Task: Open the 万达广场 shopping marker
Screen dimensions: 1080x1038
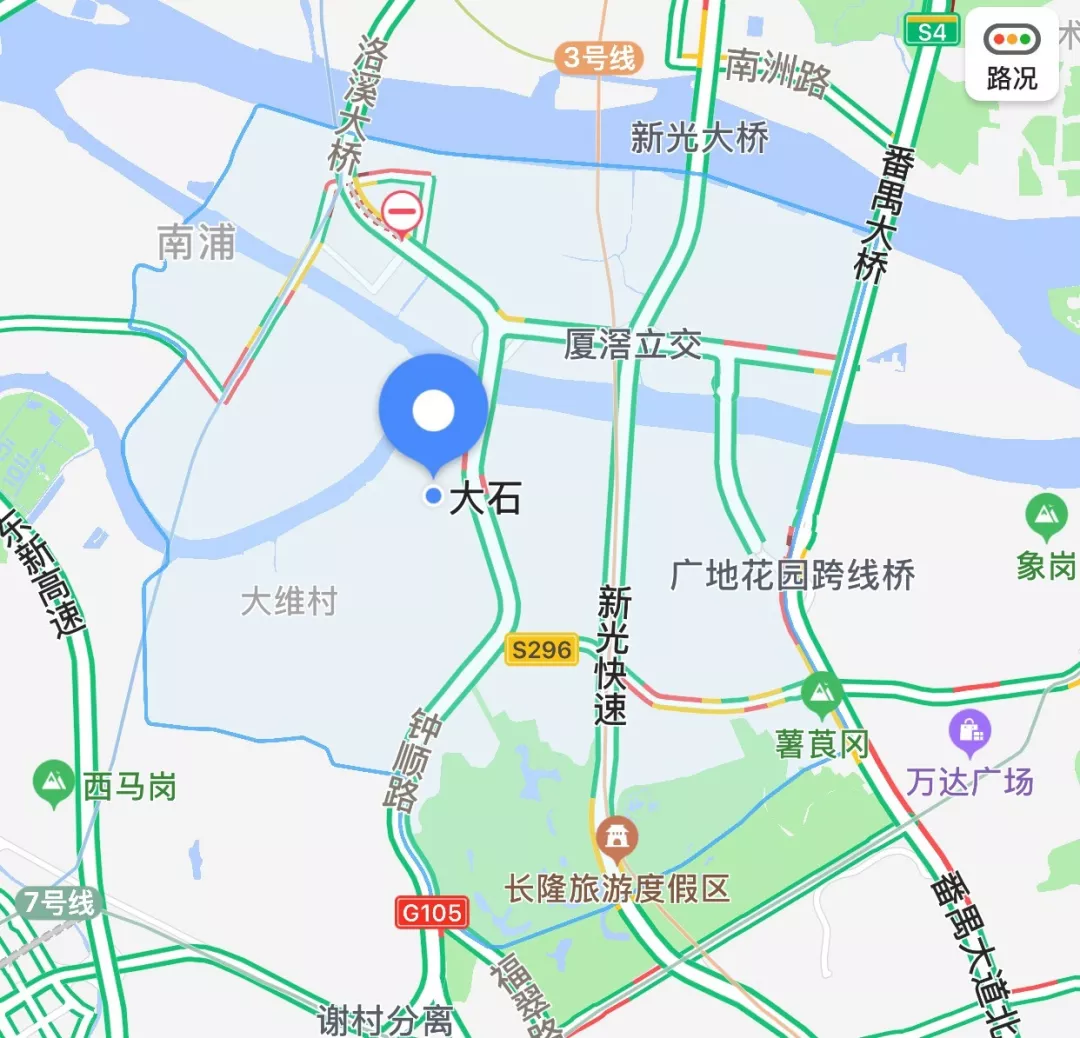Action: [x=969, y=730]
